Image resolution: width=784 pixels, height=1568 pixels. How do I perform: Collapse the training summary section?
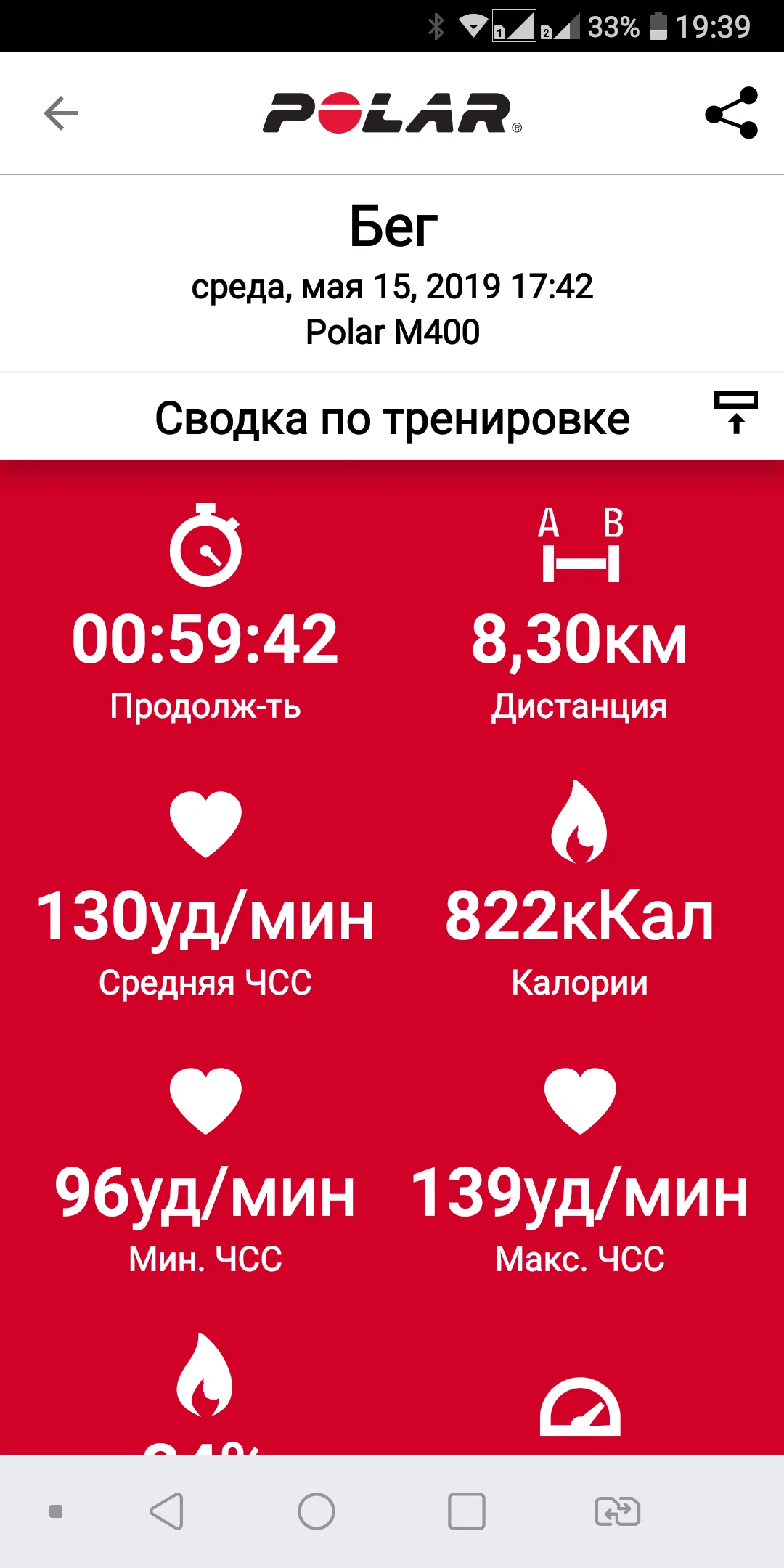pyautogui.click(x=735, y=413)
